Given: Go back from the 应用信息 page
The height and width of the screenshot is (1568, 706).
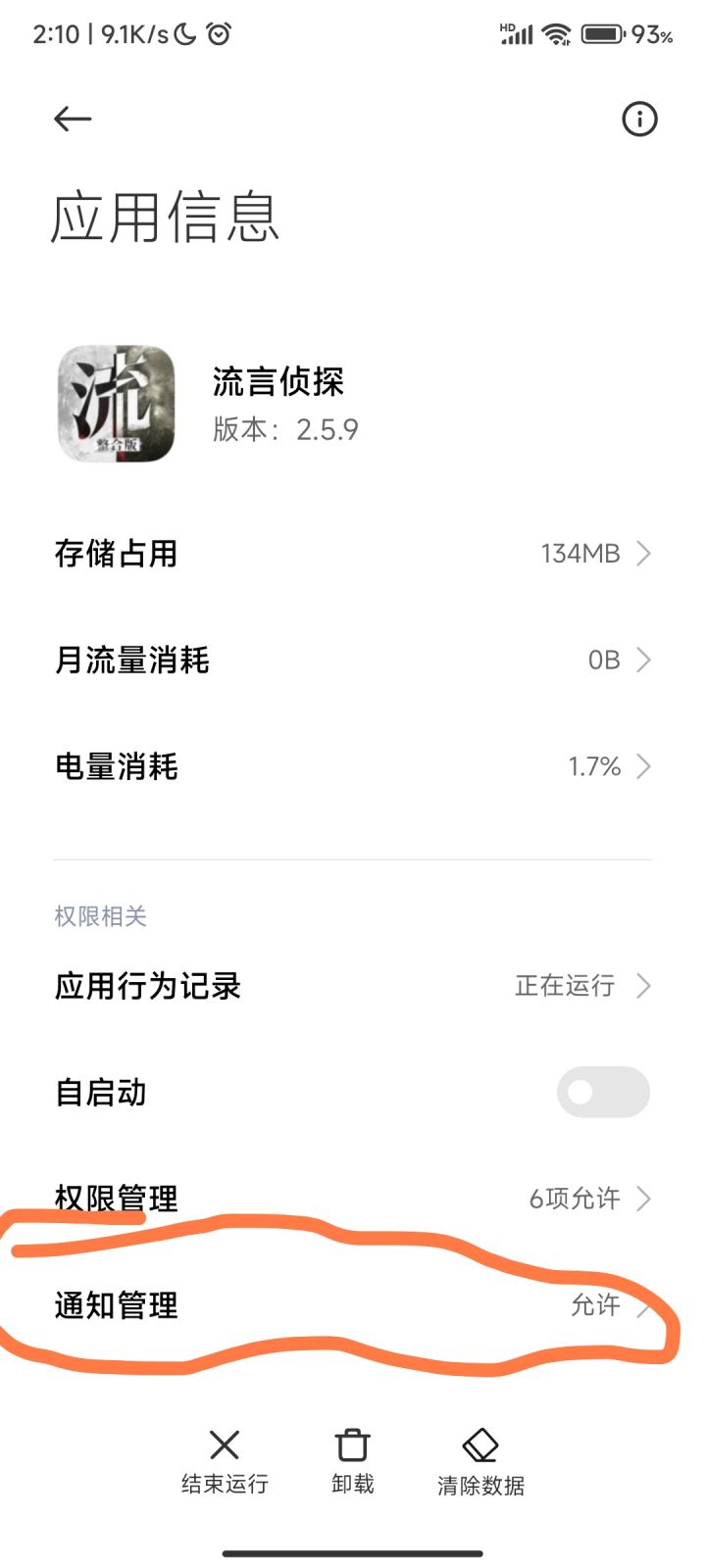Looking at the screenshot, I should (73, 120).
